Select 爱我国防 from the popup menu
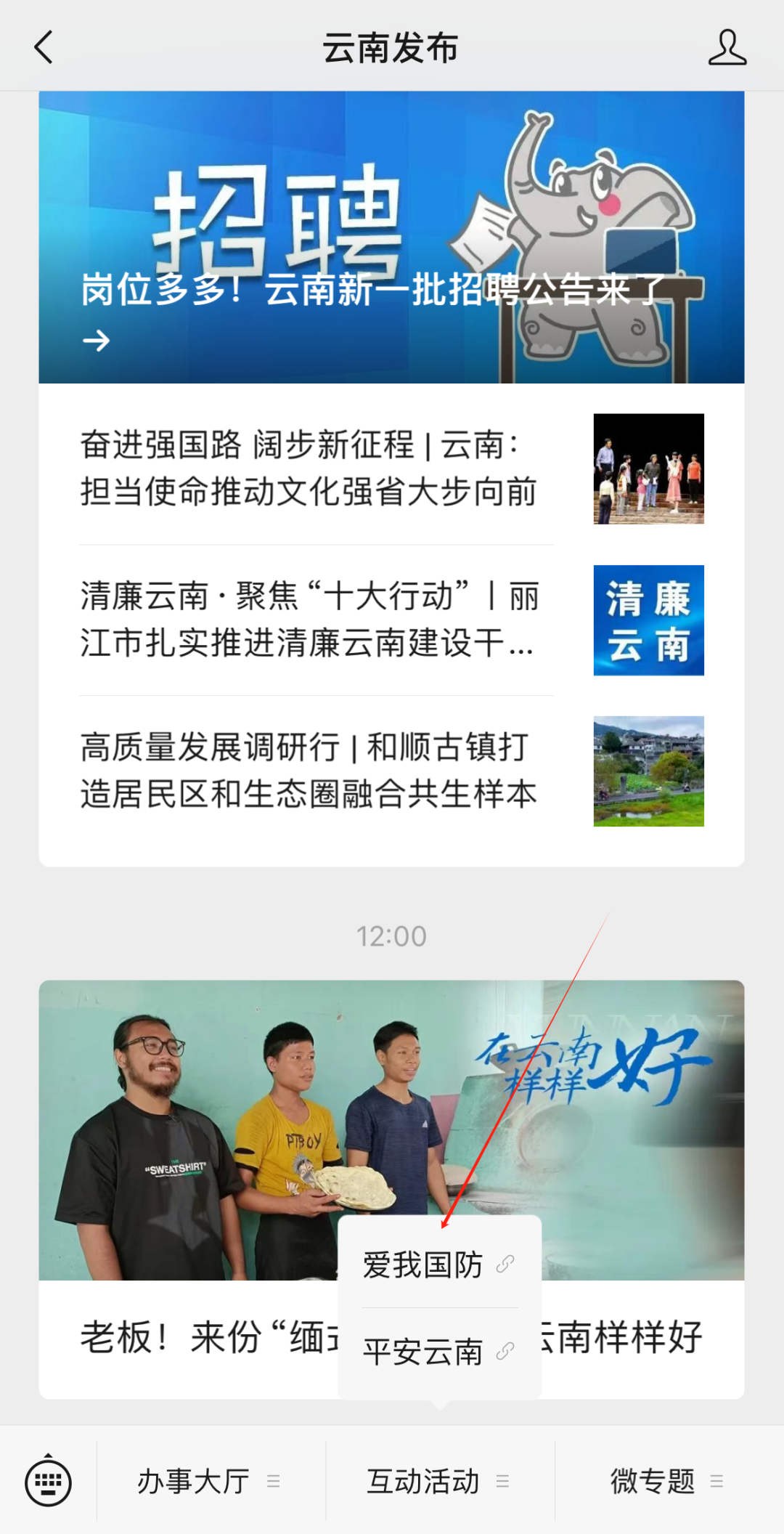Screen dimensions: 784x1534 [x=440, y=1265]
